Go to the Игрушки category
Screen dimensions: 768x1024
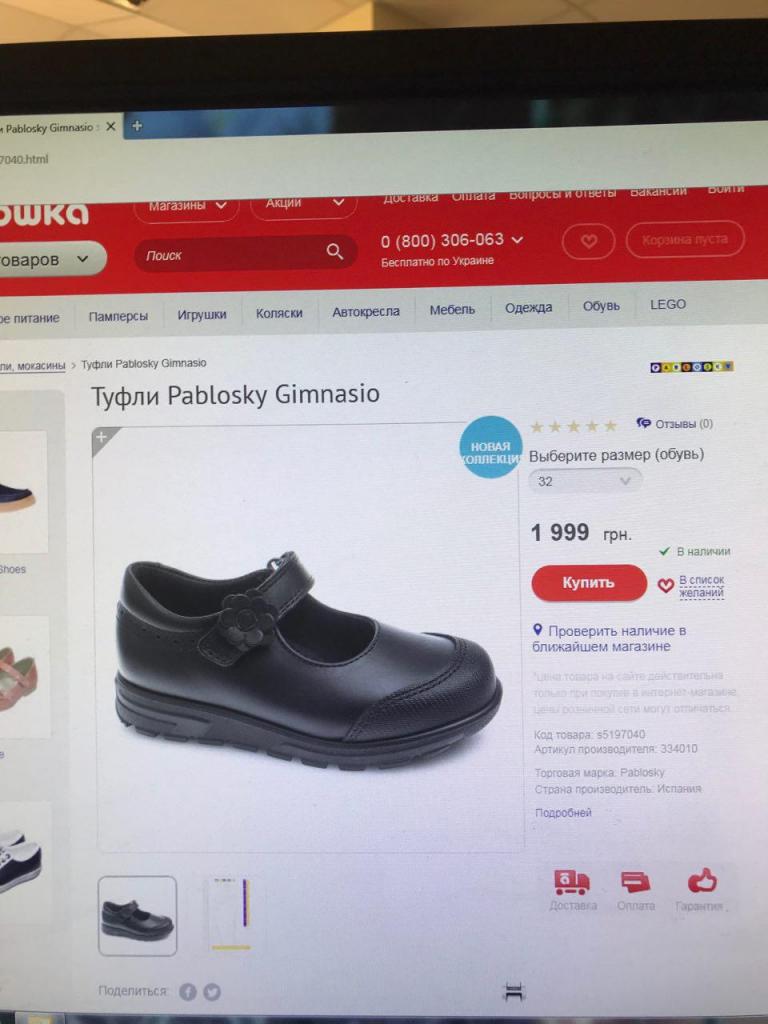(202, 314)
